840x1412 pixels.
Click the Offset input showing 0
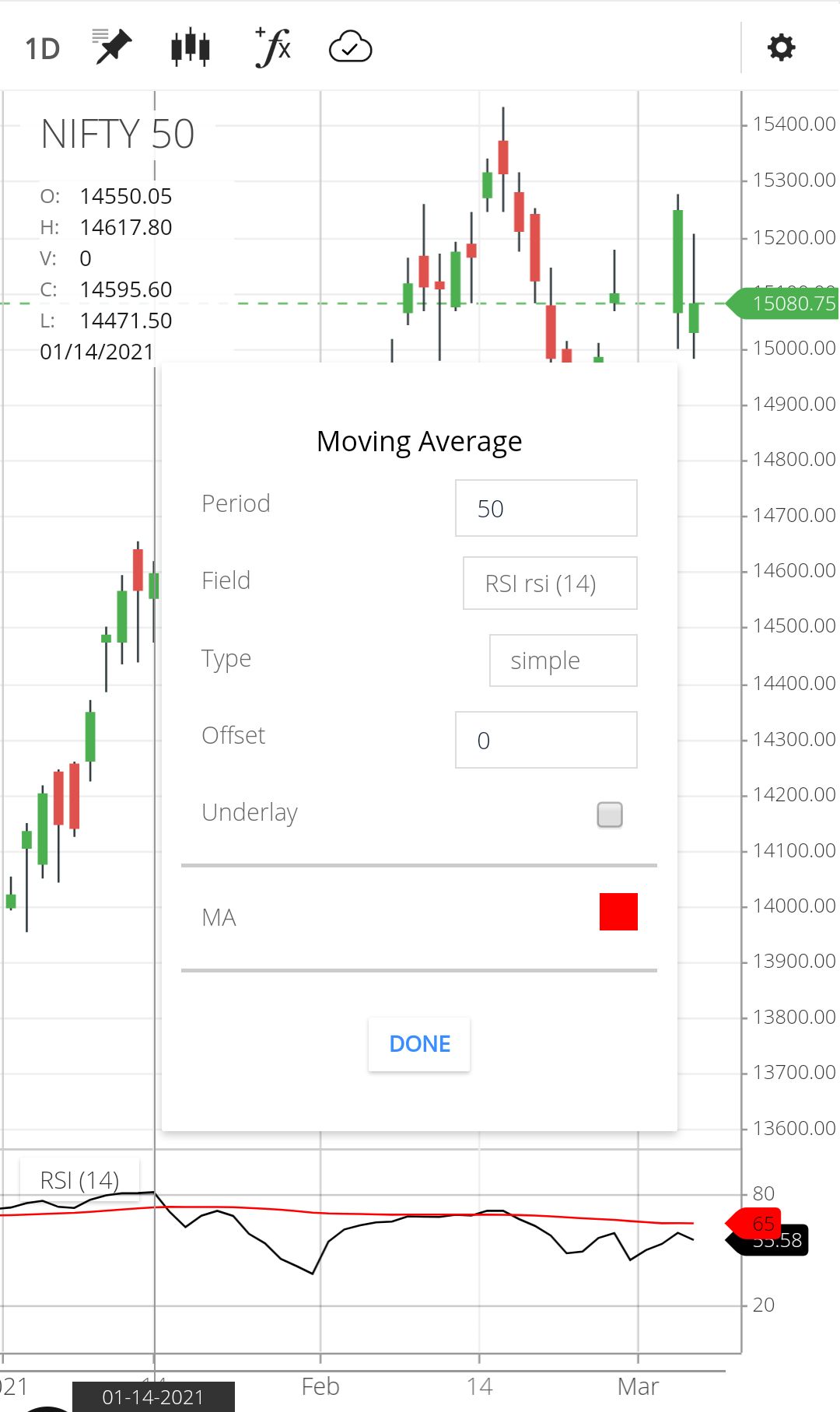[545, 740]
